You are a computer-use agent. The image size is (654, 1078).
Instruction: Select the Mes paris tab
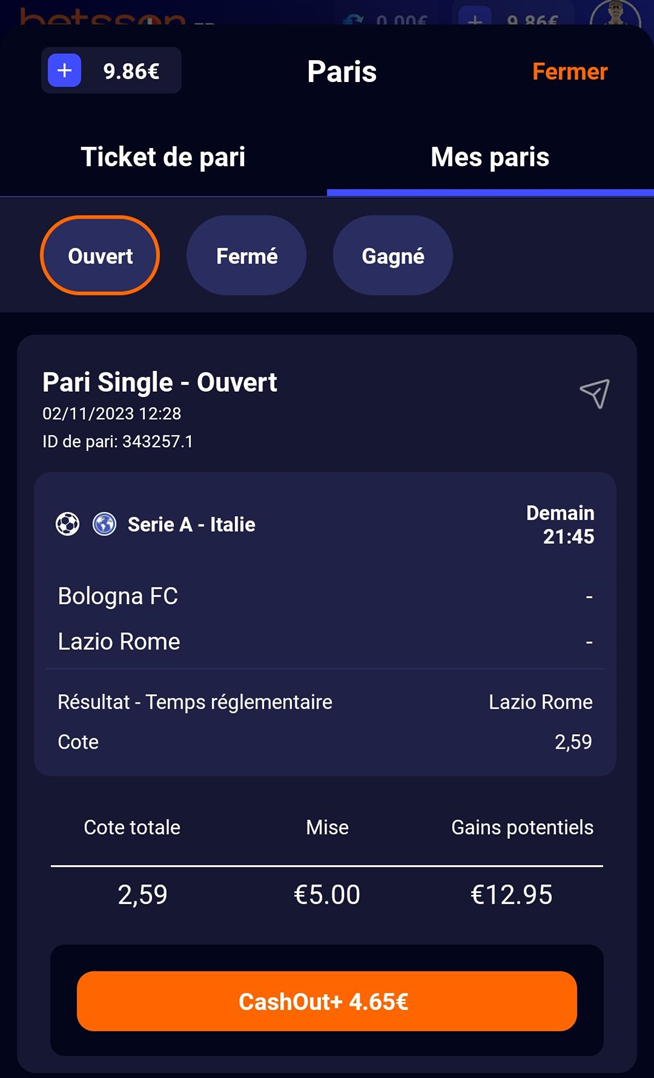(x=490, y=157)
